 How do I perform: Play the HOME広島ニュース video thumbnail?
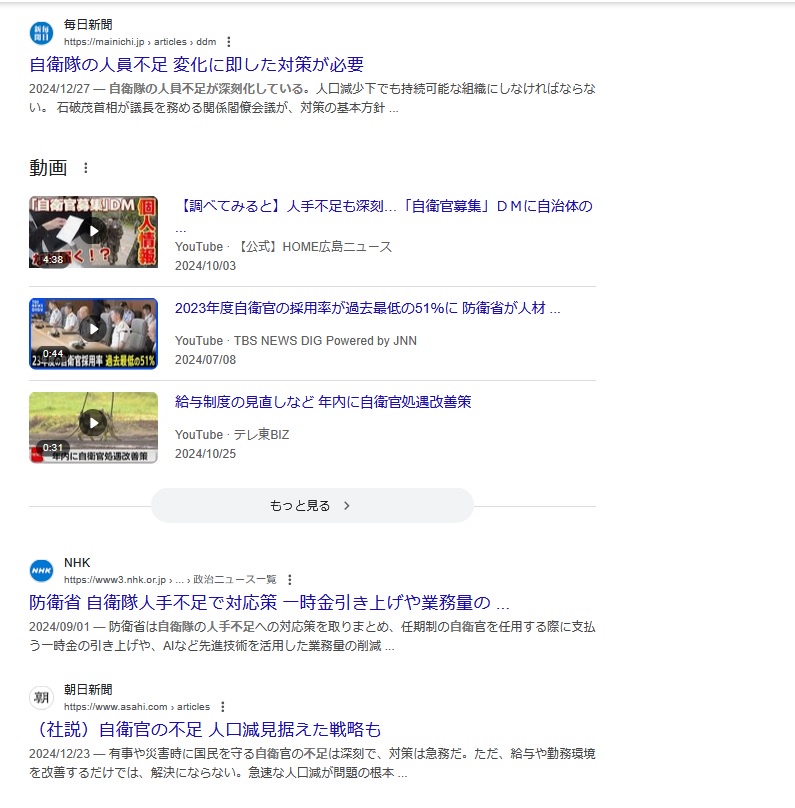coord(93,232)
